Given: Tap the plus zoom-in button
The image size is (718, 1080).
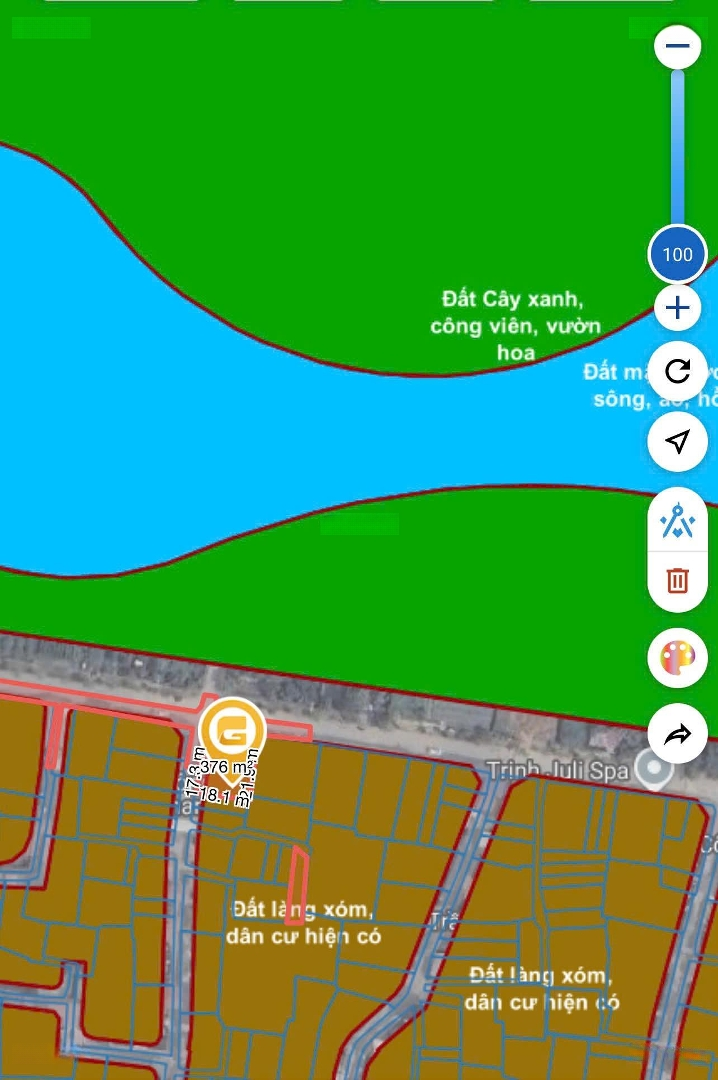Looking at the screenshot, I should [678, 308].
